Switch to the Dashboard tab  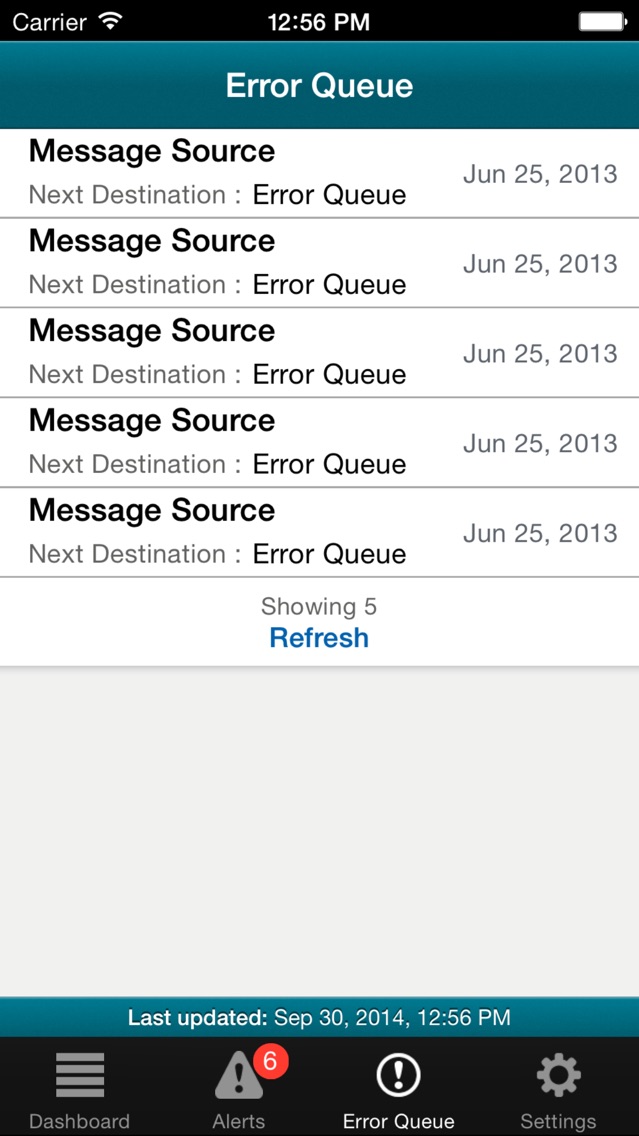pyautogui.click(x=79, y=1088)
